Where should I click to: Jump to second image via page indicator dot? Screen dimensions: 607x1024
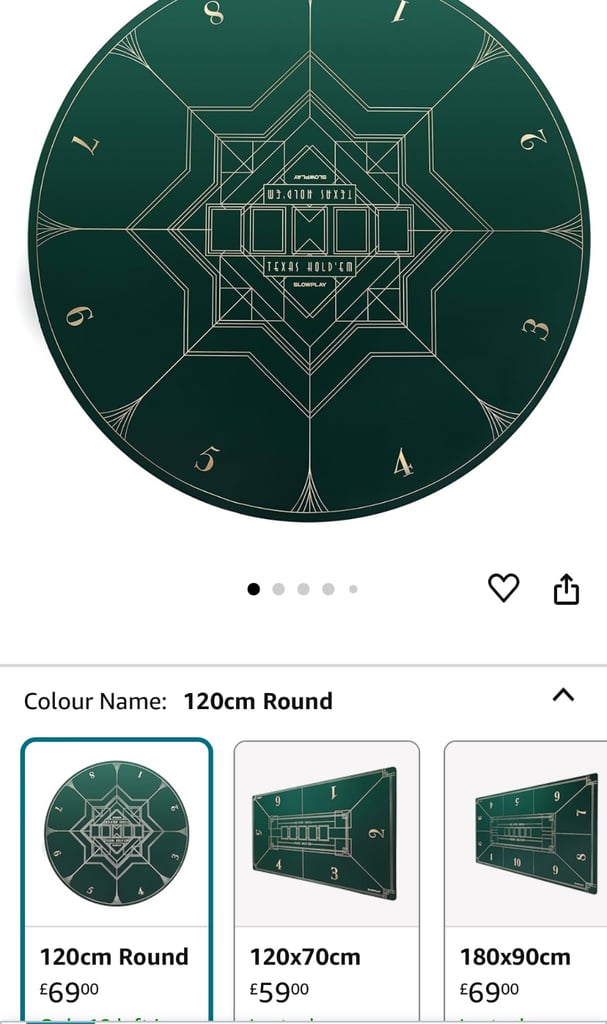click(278, 589)
